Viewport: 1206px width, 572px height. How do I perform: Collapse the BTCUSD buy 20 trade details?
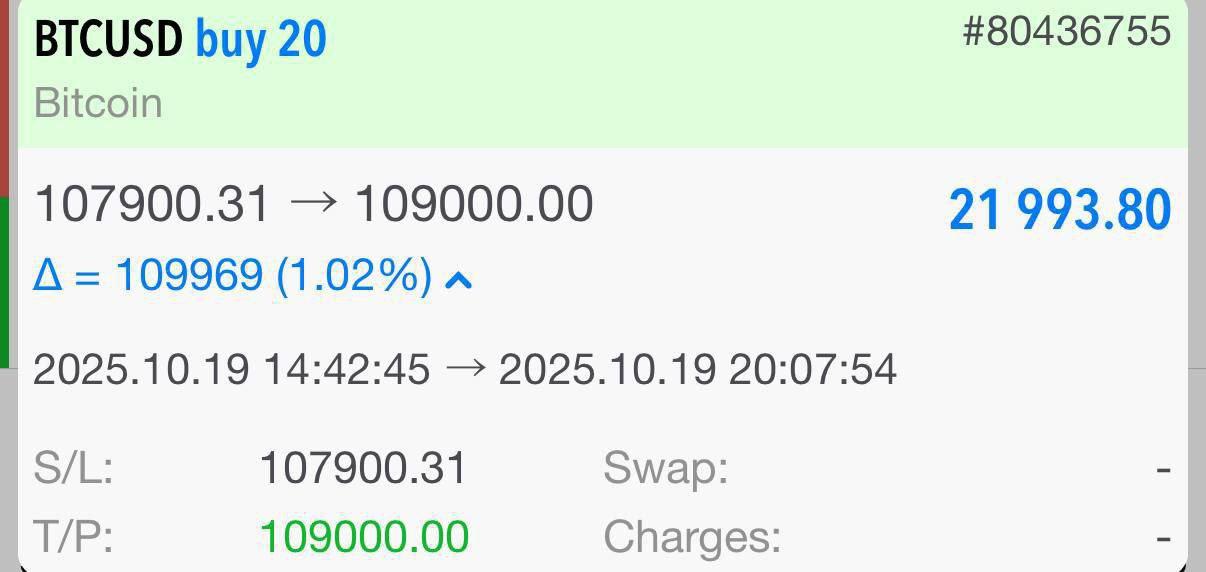(458, 280)
